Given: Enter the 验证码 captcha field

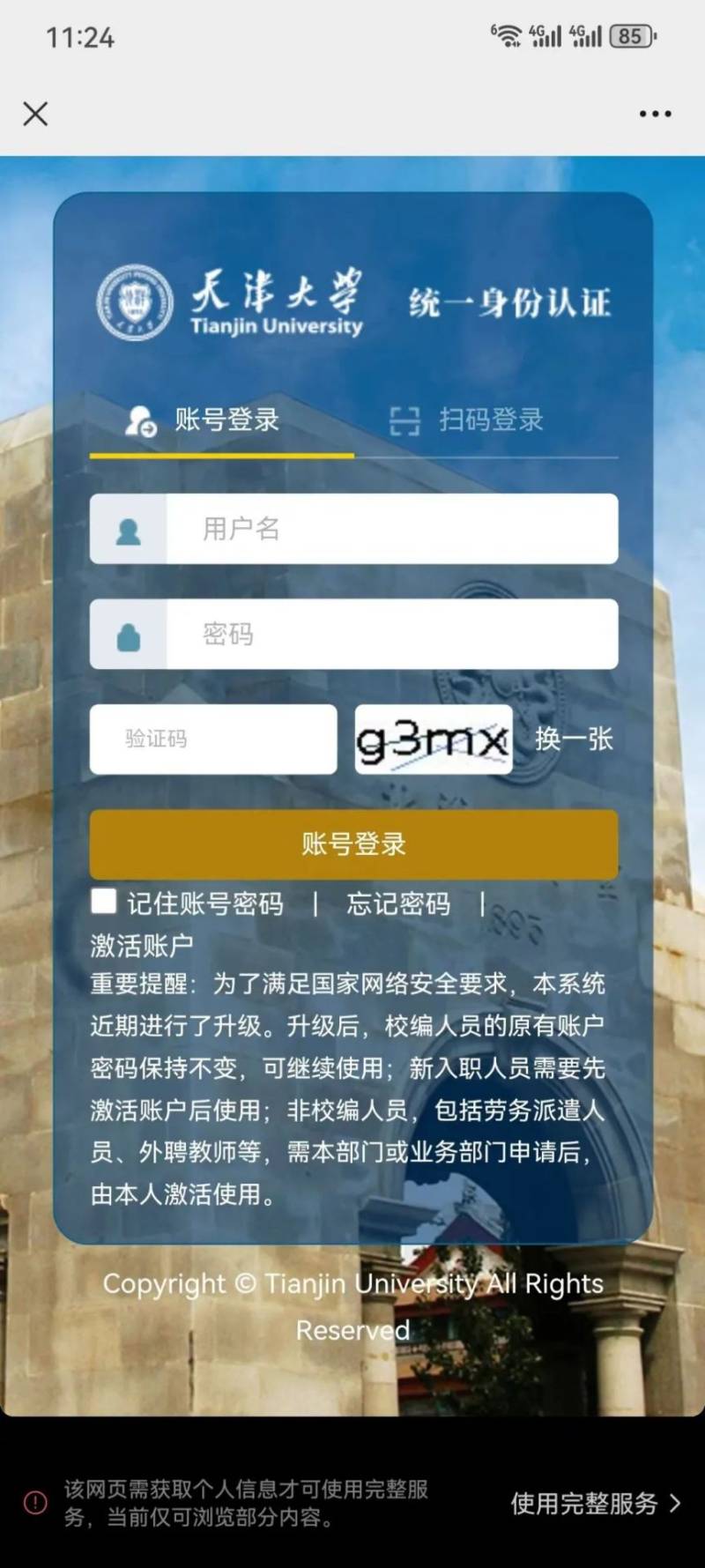Looking at the screenshot, I should (213, 739).
